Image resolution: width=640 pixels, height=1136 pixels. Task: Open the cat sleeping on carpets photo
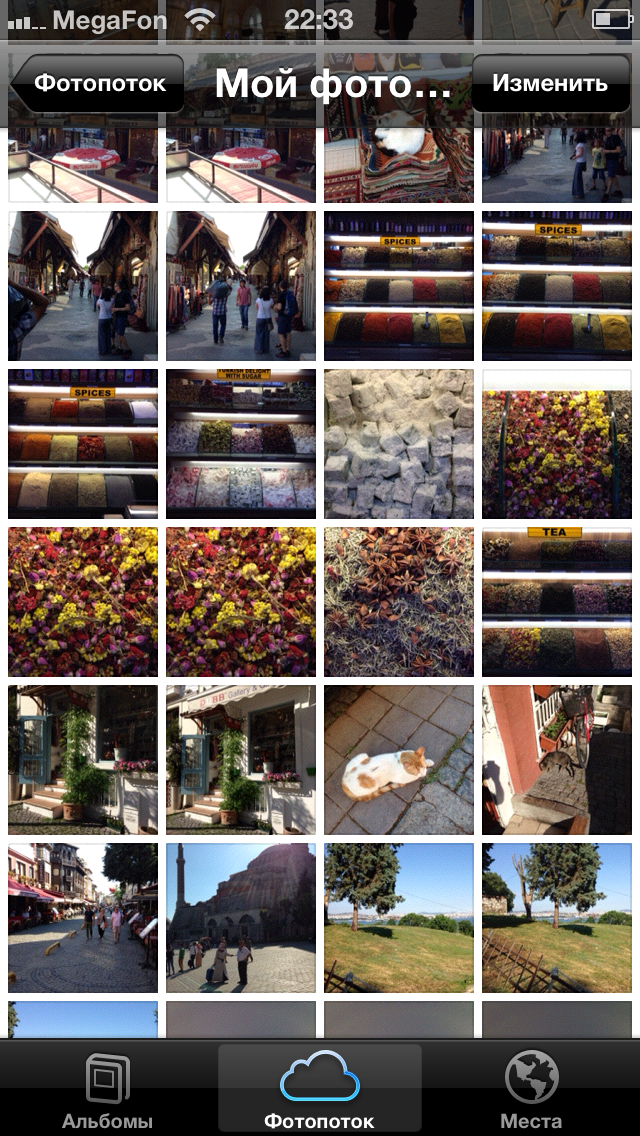coord(399,158)
